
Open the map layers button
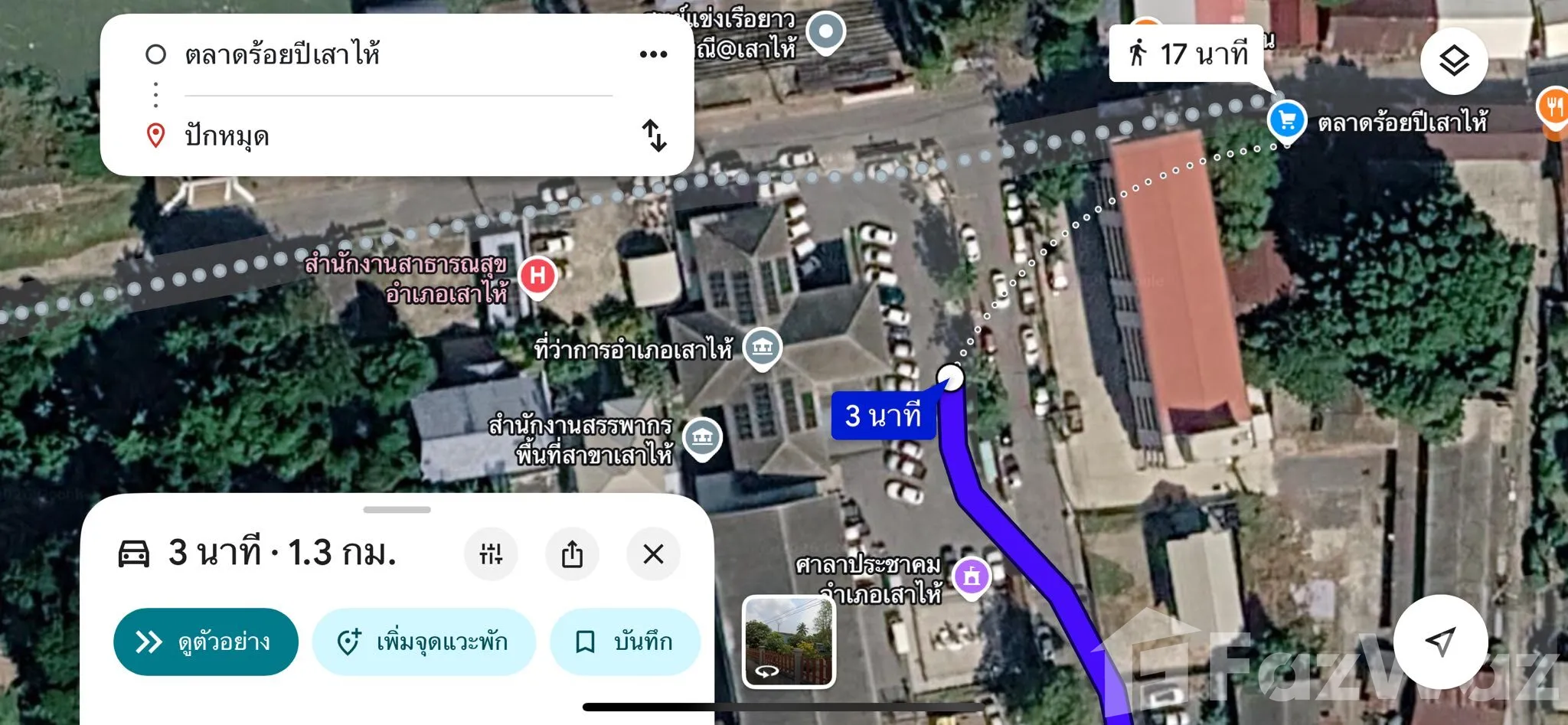pos(1454,60)
